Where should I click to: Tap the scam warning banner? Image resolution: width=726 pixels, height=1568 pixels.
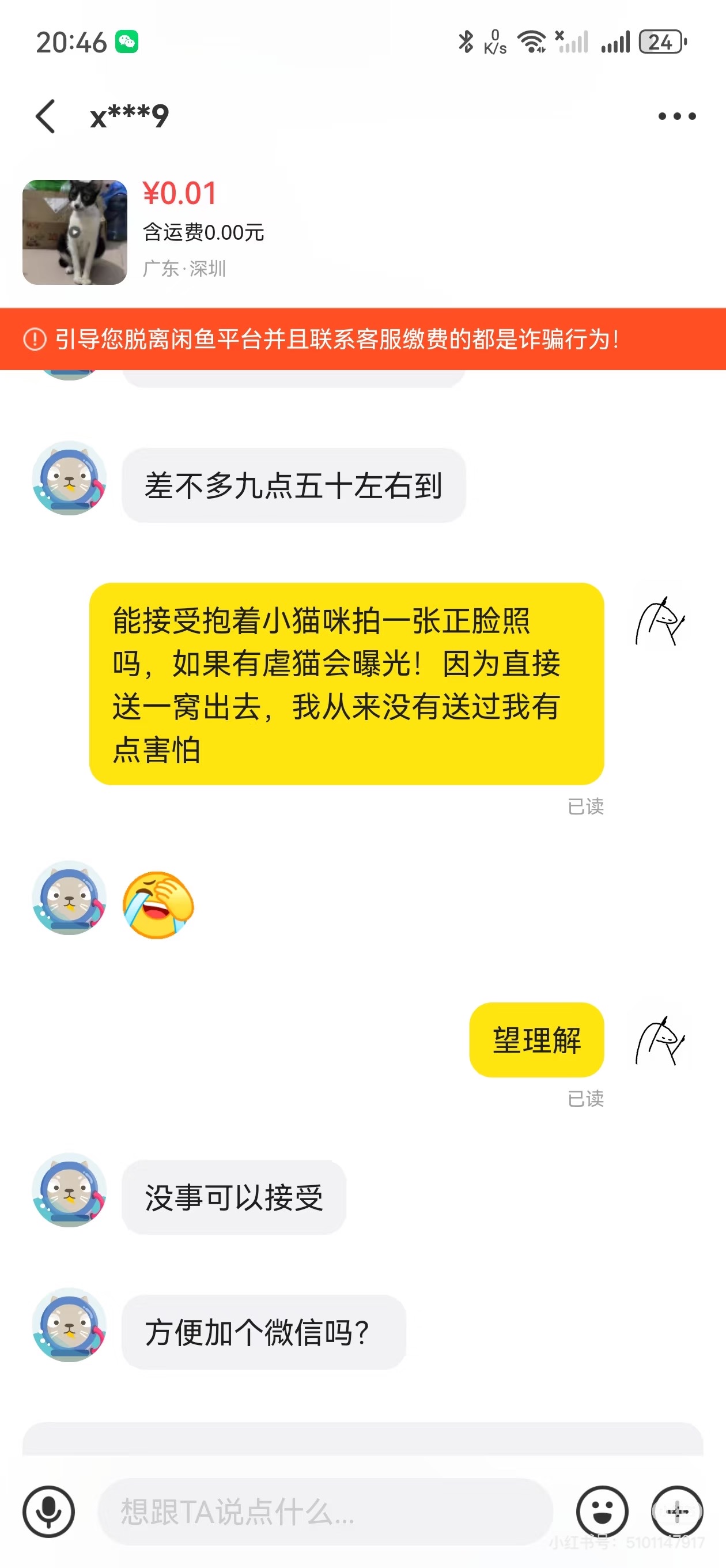click(x=362, y=339)
